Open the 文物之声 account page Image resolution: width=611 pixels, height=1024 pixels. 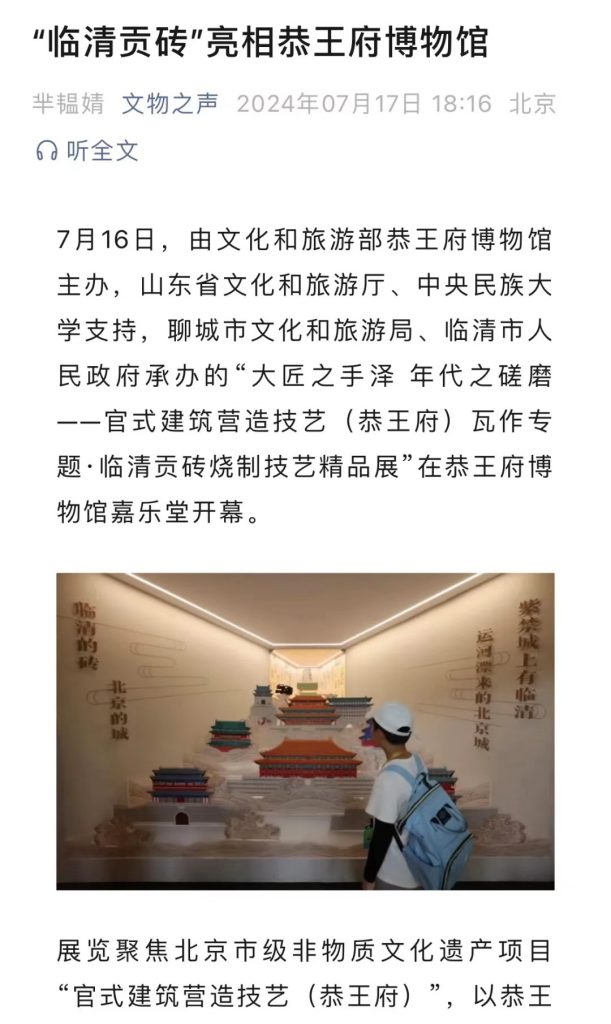pyautogui.click(x=170, y=104)
